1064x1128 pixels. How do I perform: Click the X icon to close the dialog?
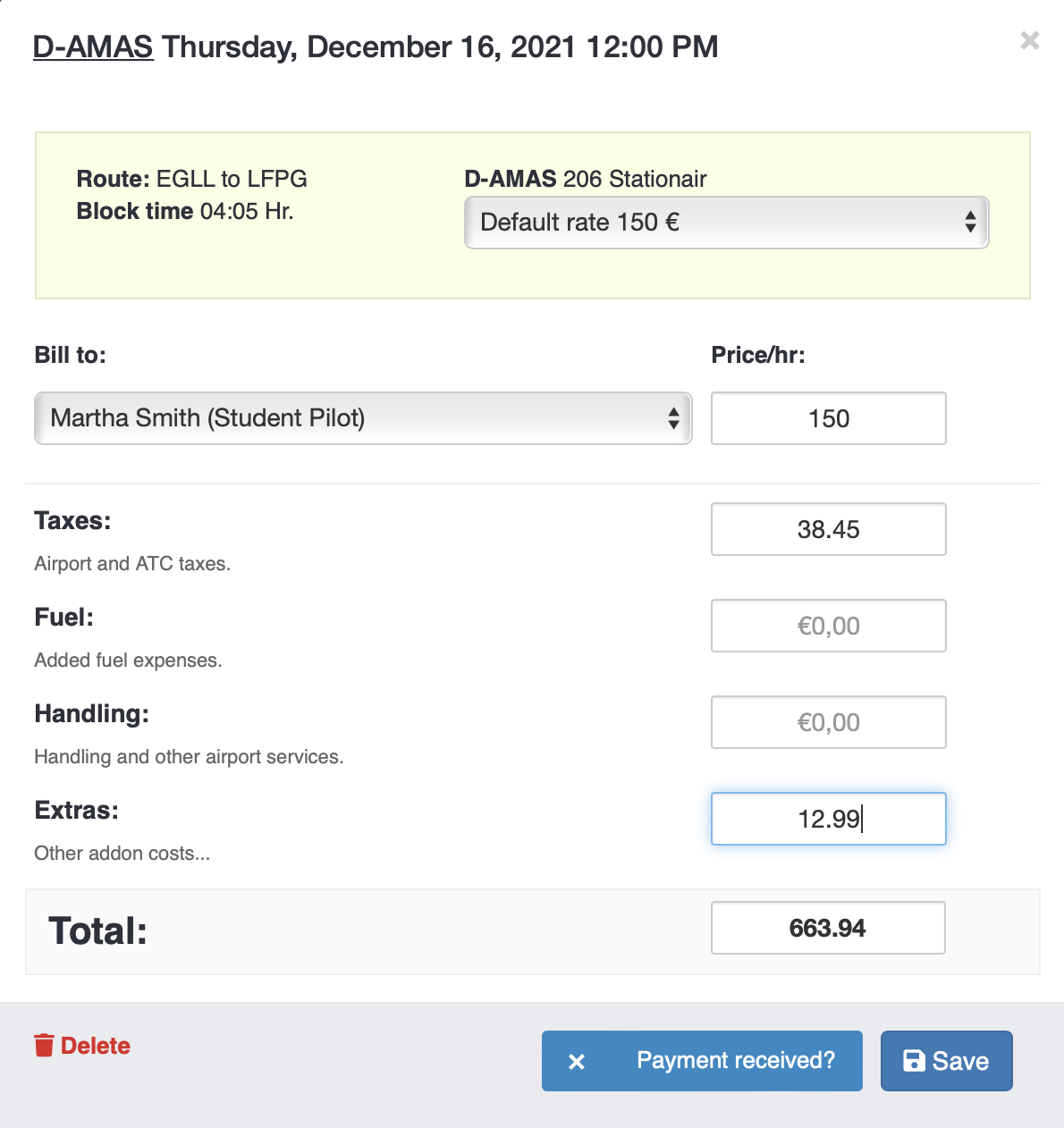[x=1029, y=40]
